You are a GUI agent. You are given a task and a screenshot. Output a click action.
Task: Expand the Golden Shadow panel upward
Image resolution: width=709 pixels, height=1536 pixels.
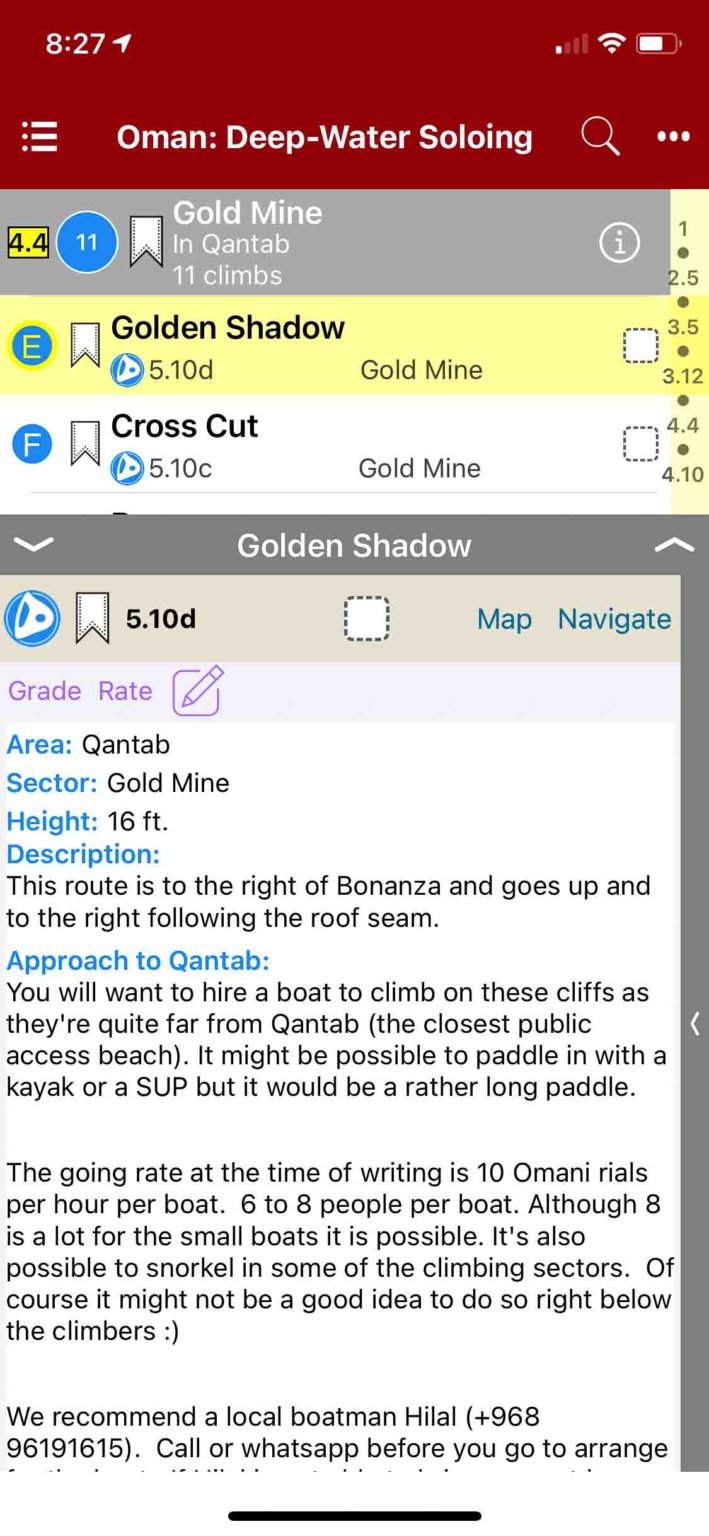[673, 545]
